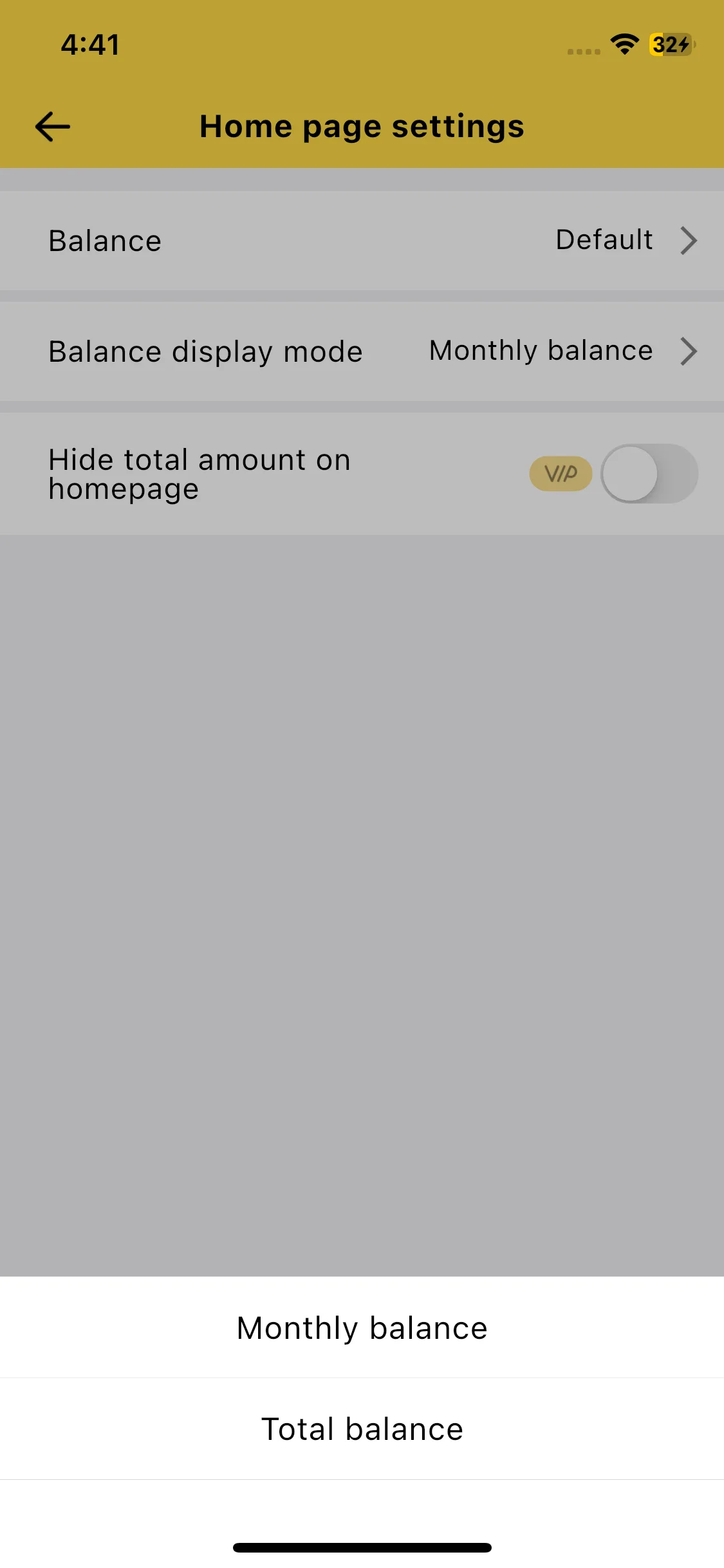Open Balance display mode row
Viewport: 724px width, 1568px height.
click(362, 351)
